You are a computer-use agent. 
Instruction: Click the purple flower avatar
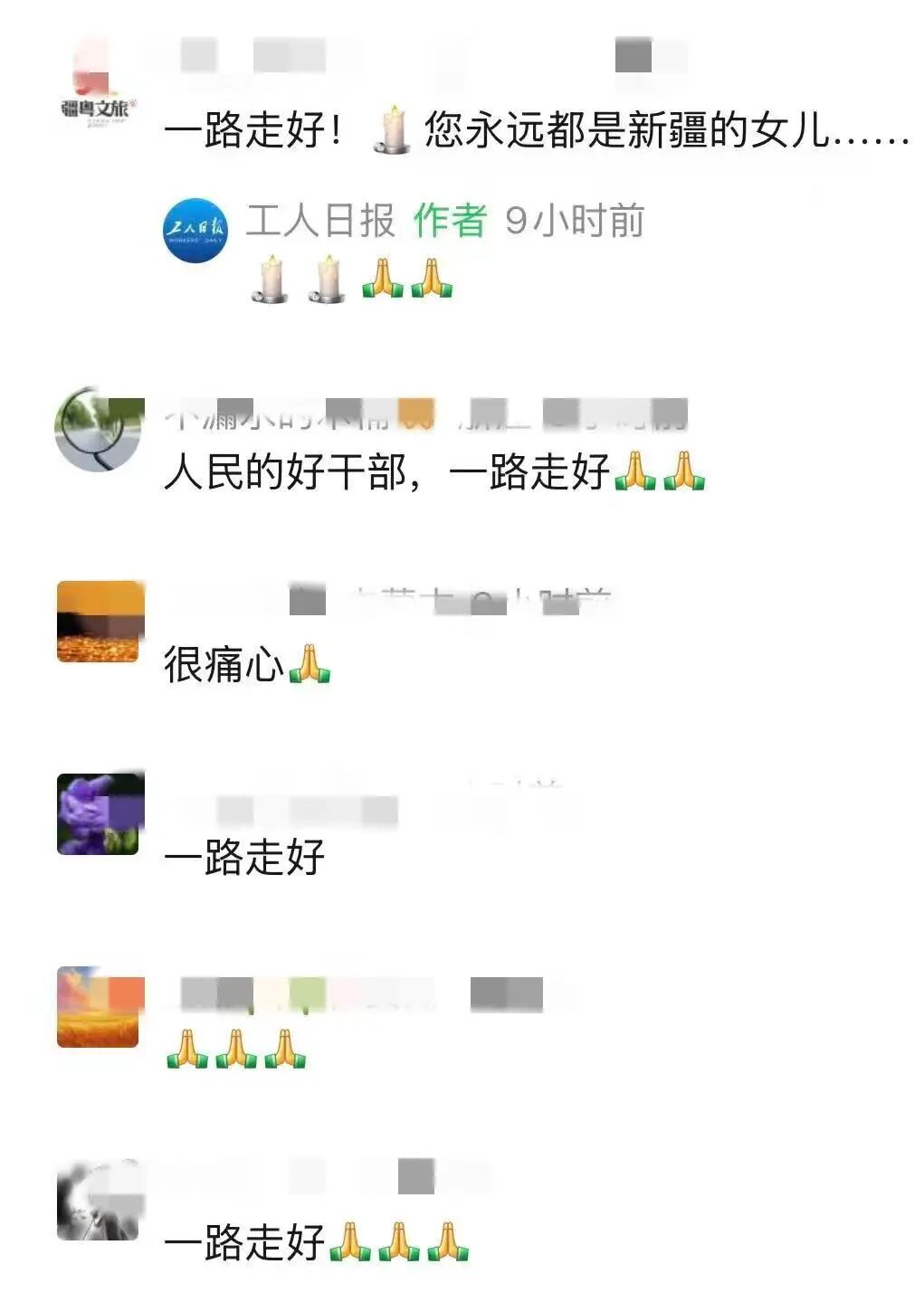pos(100,814)
